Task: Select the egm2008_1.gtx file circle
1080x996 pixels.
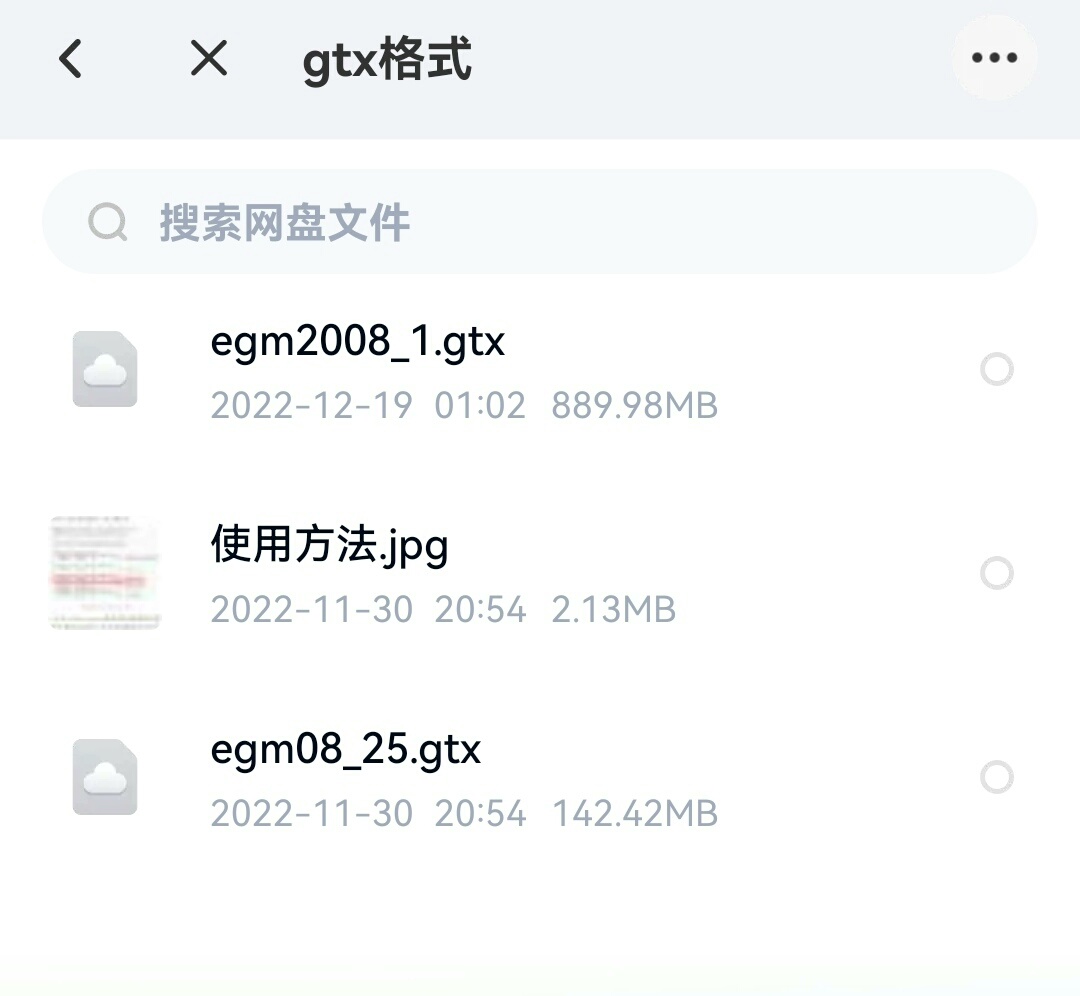Action: (x=996, y=370)
